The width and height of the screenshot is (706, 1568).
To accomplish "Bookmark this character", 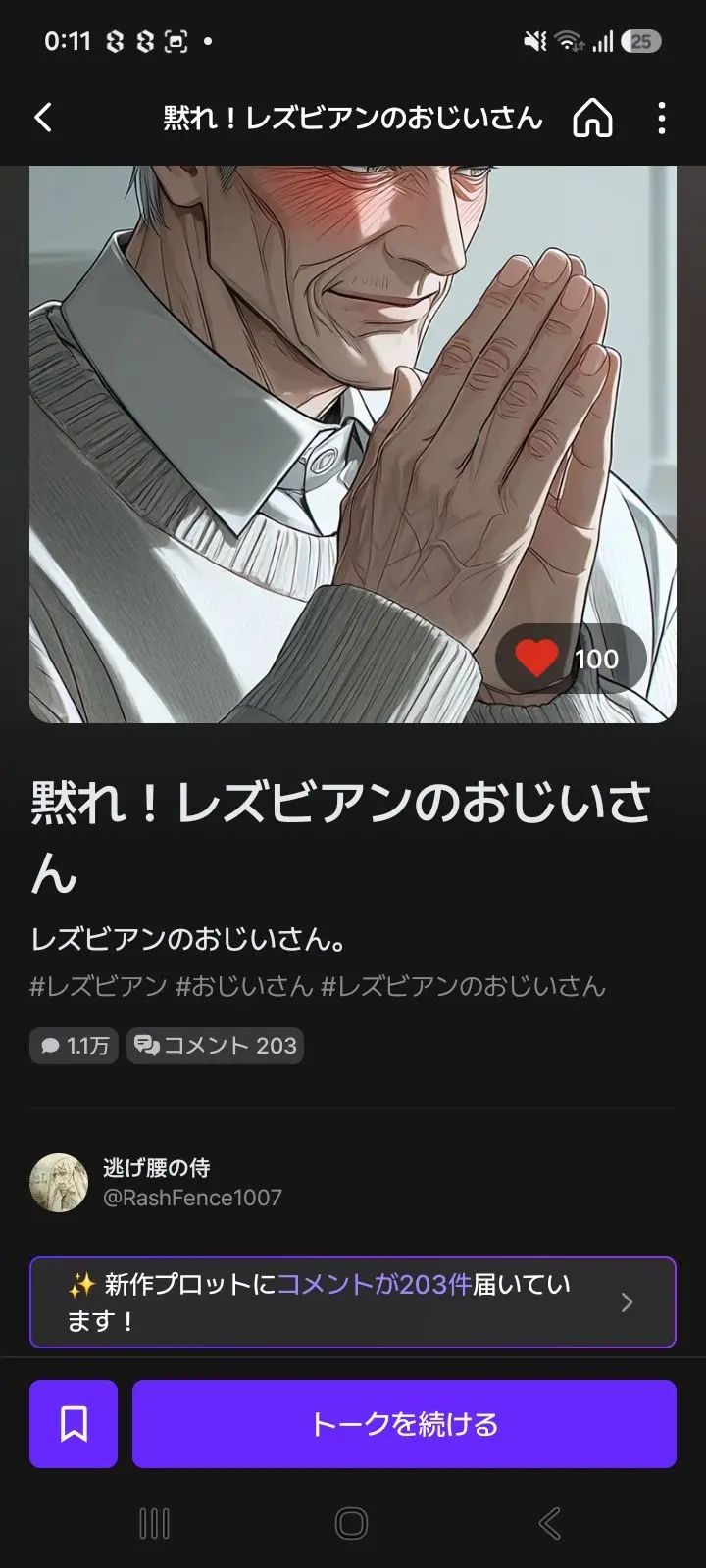I will (x=74, y=1424).
